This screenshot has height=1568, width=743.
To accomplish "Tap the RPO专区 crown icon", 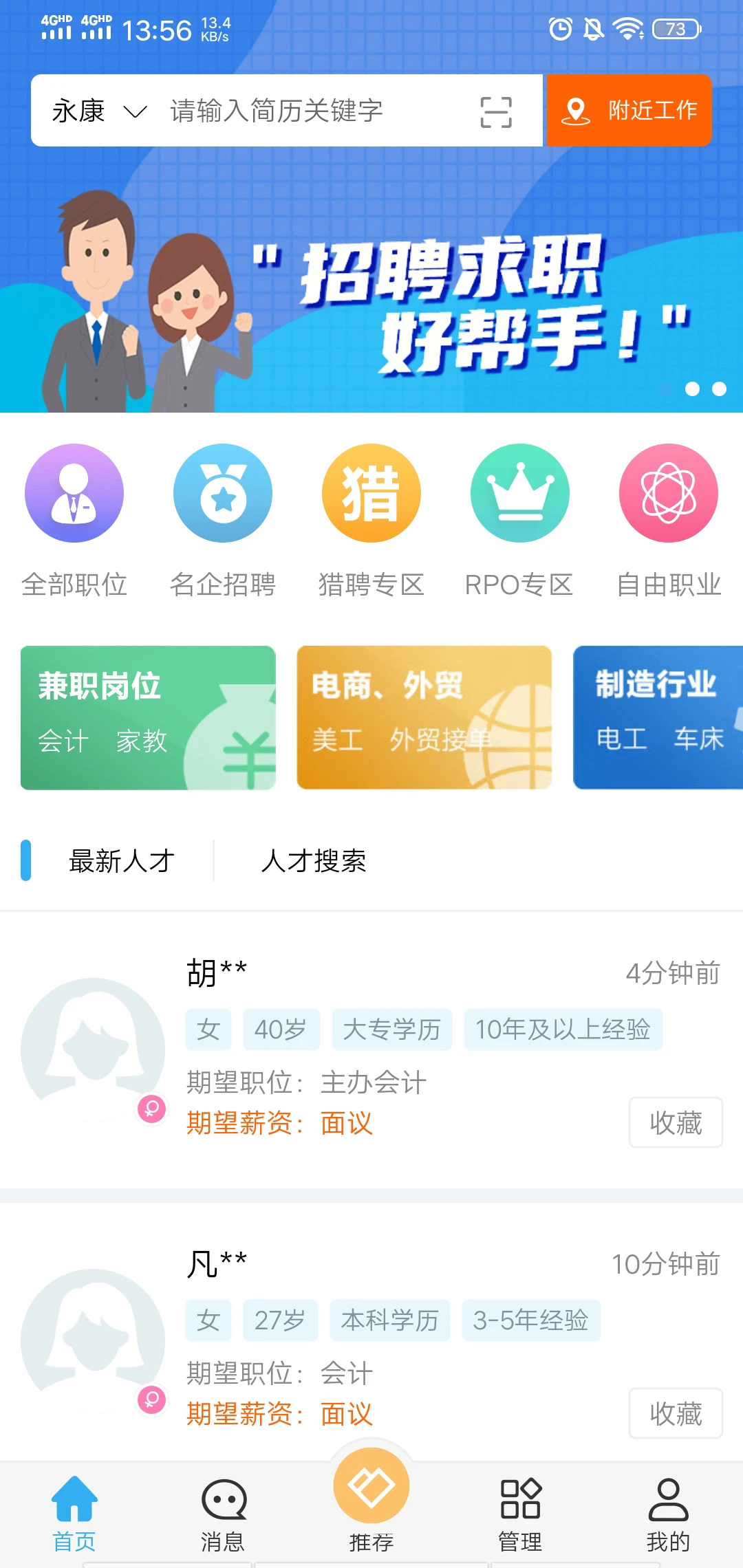I will point(520,492).
